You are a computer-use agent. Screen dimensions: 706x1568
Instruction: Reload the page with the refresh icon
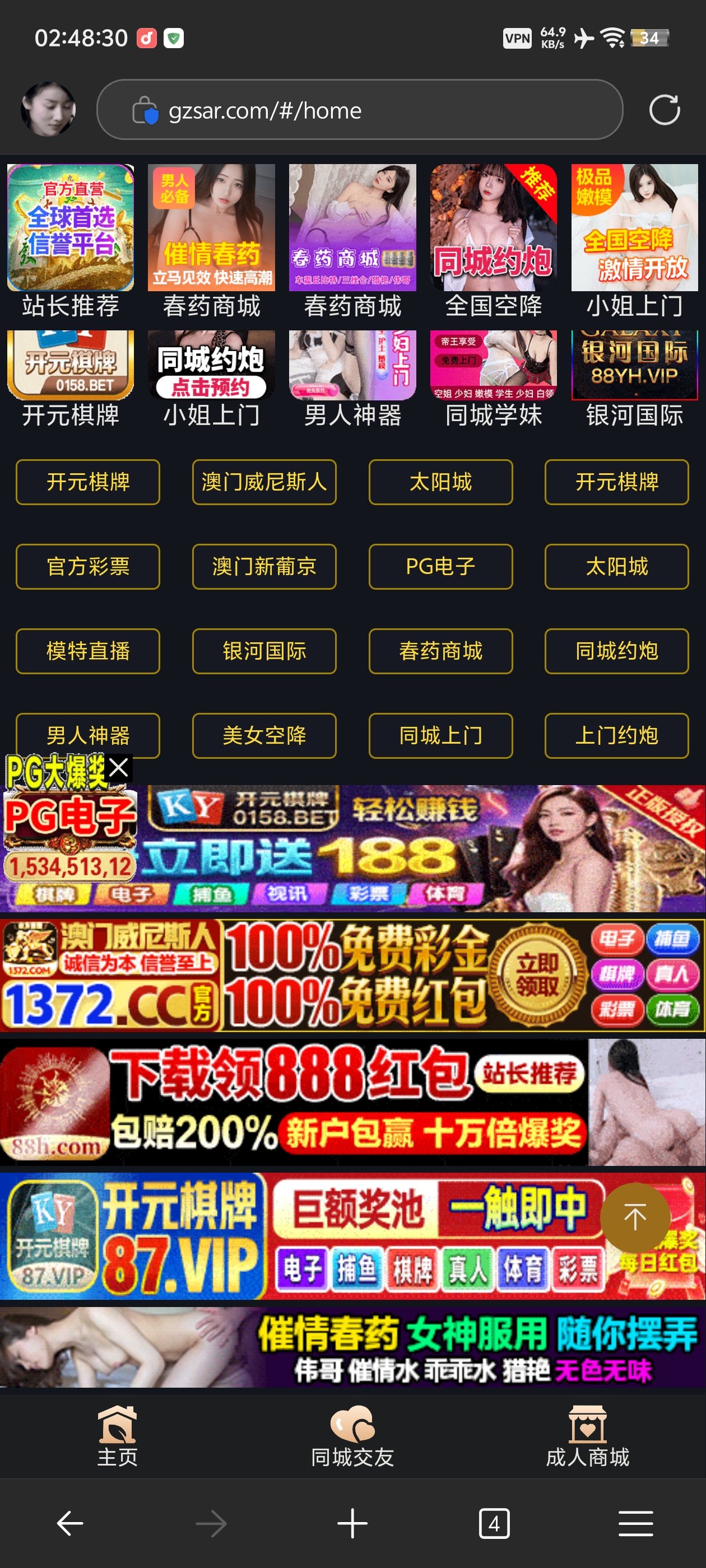(664, 110)
